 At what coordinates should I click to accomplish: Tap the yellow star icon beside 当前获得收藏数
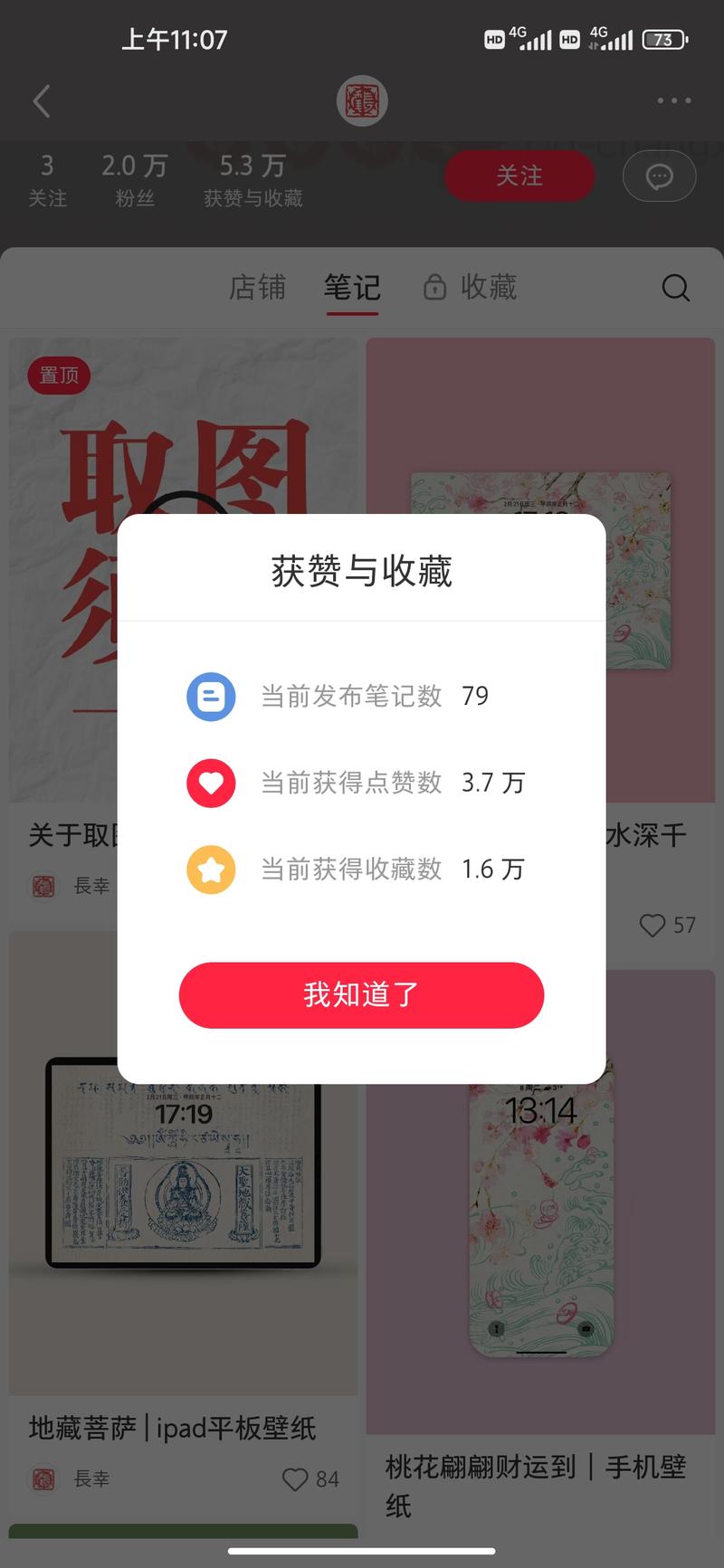click(211, 870)
